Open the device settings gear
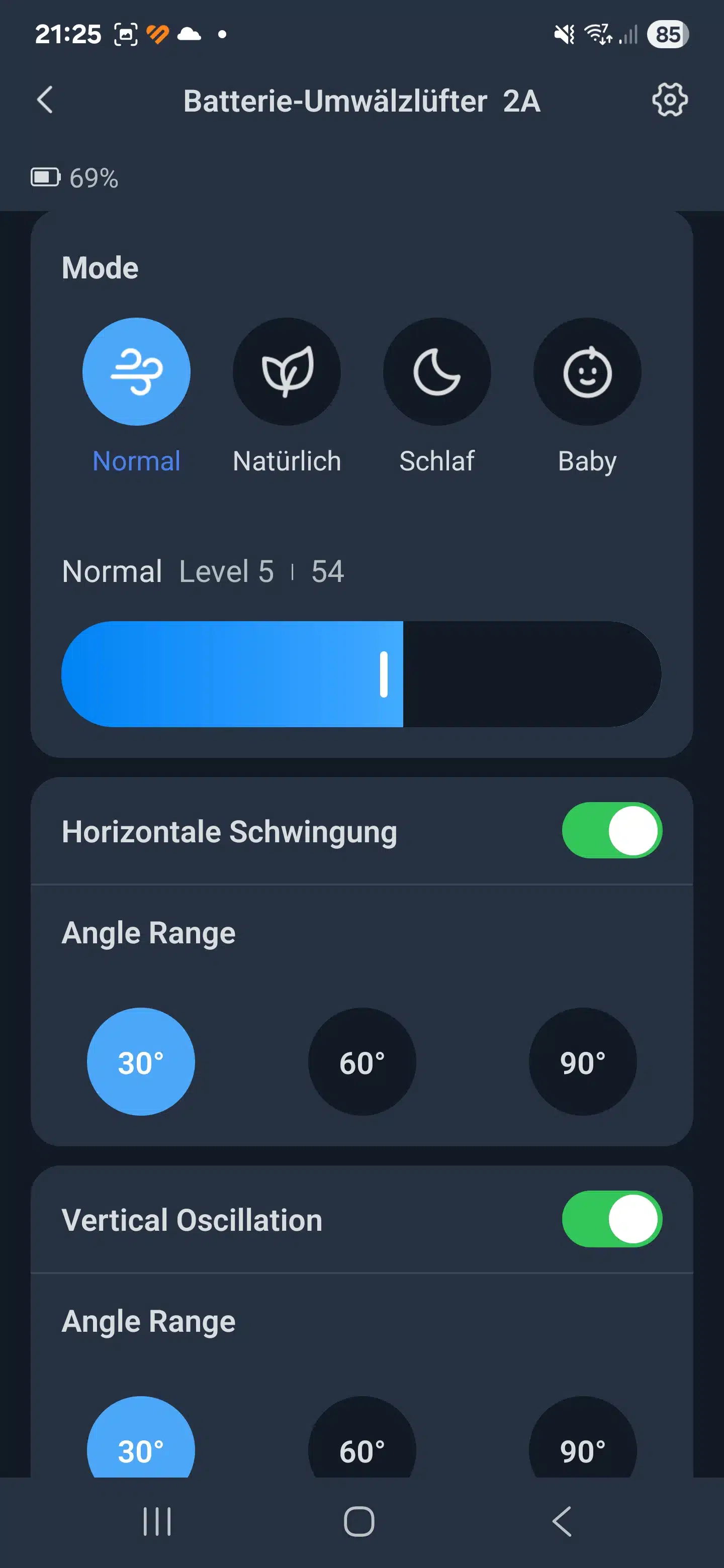724x1568 pixels. 669,100
